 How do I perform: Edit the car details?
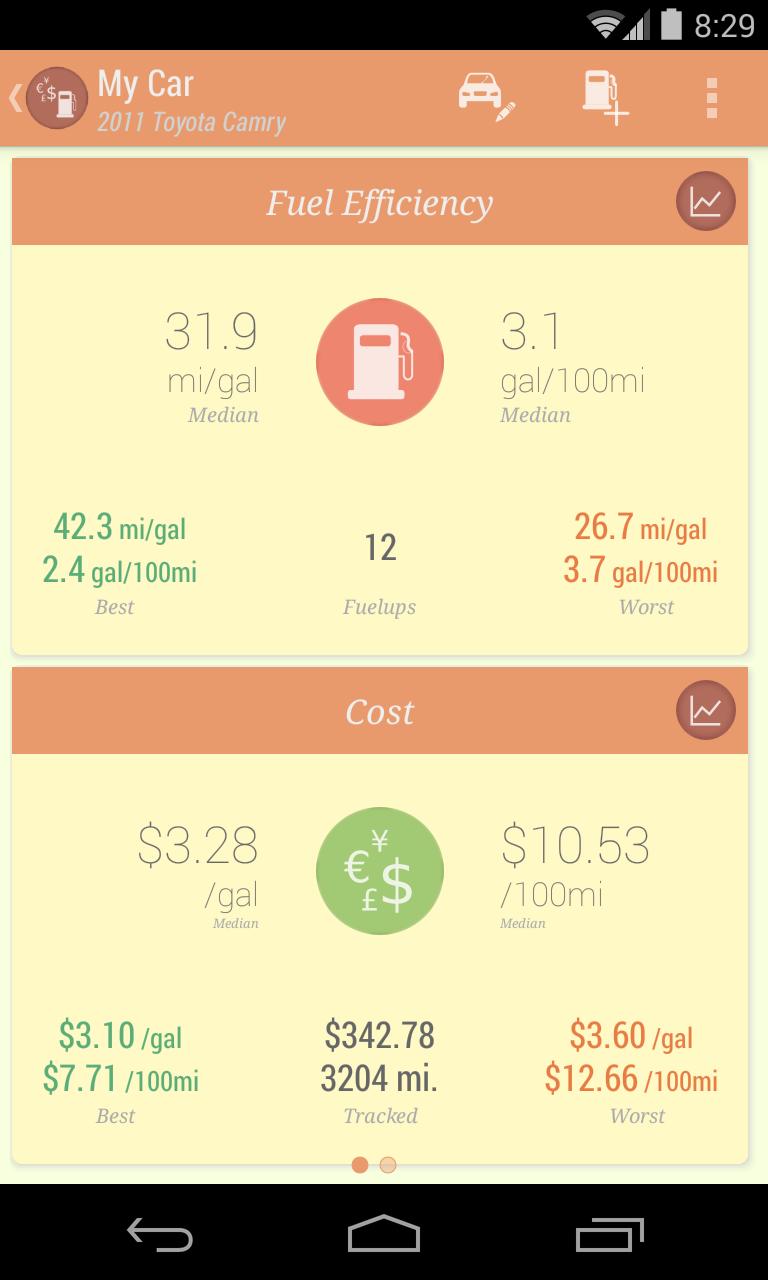click(x=486, y=97)
